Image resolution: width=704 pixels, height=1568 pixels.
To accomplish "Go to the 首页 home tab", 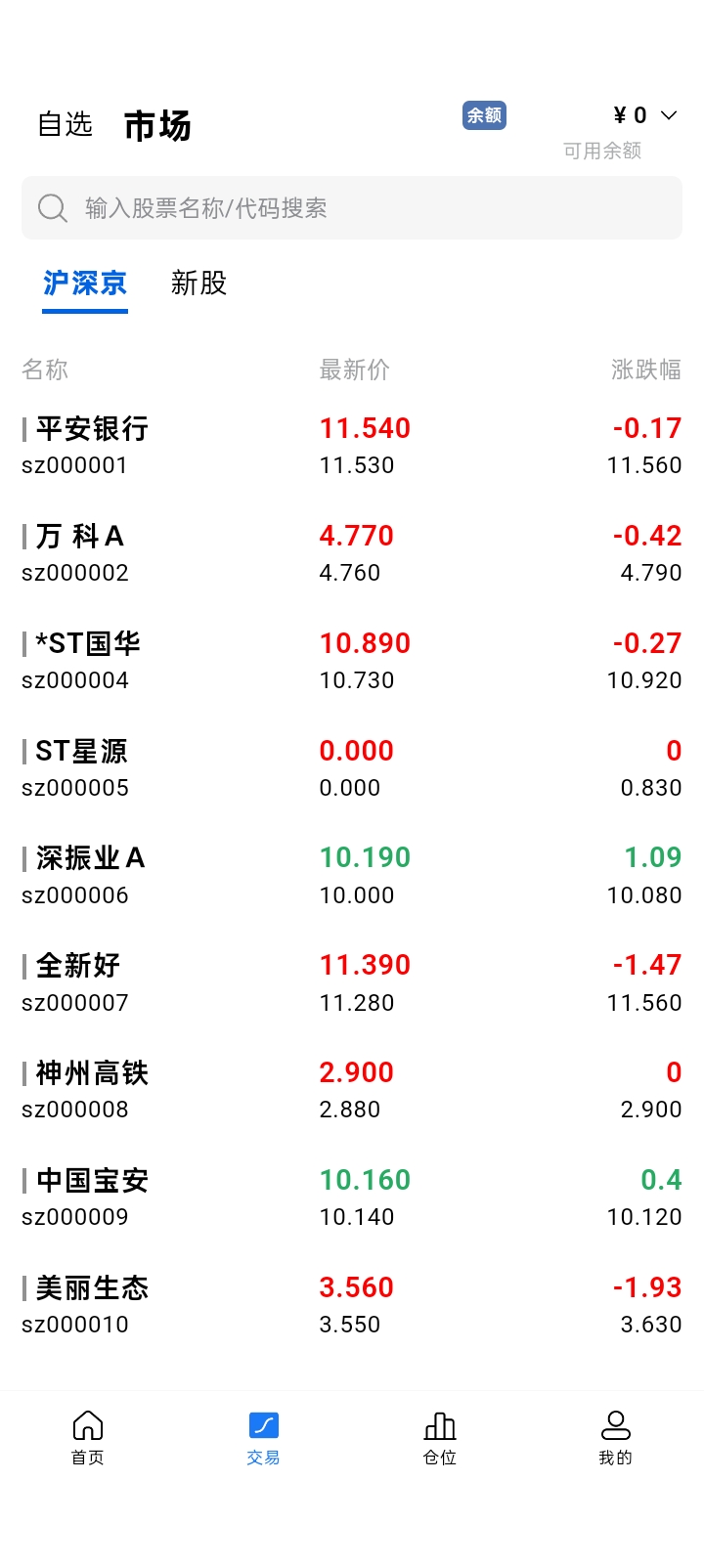I will (88, 1438).
